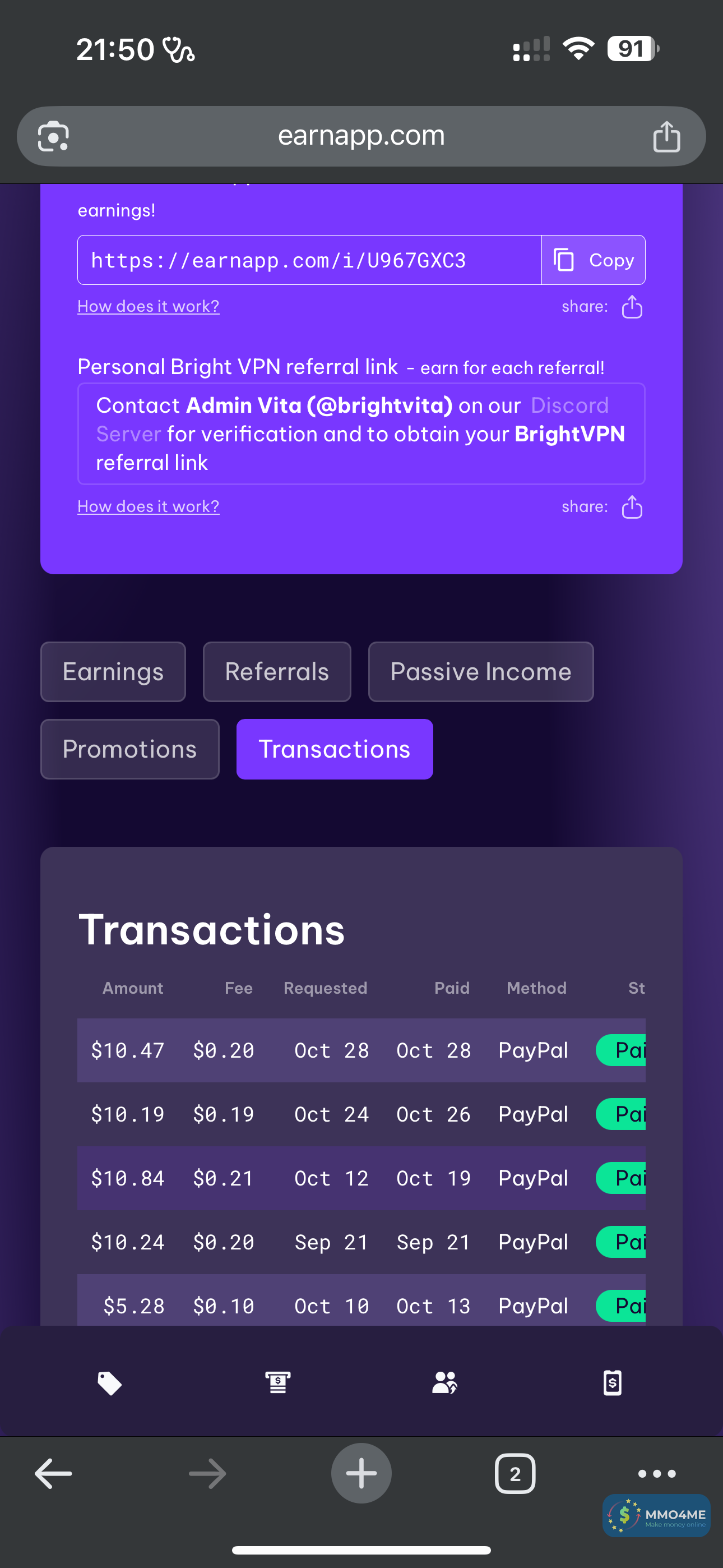Copy the EarnApp referral link
The width and height of the screenshot is (723, 1568).
(594, 260)
